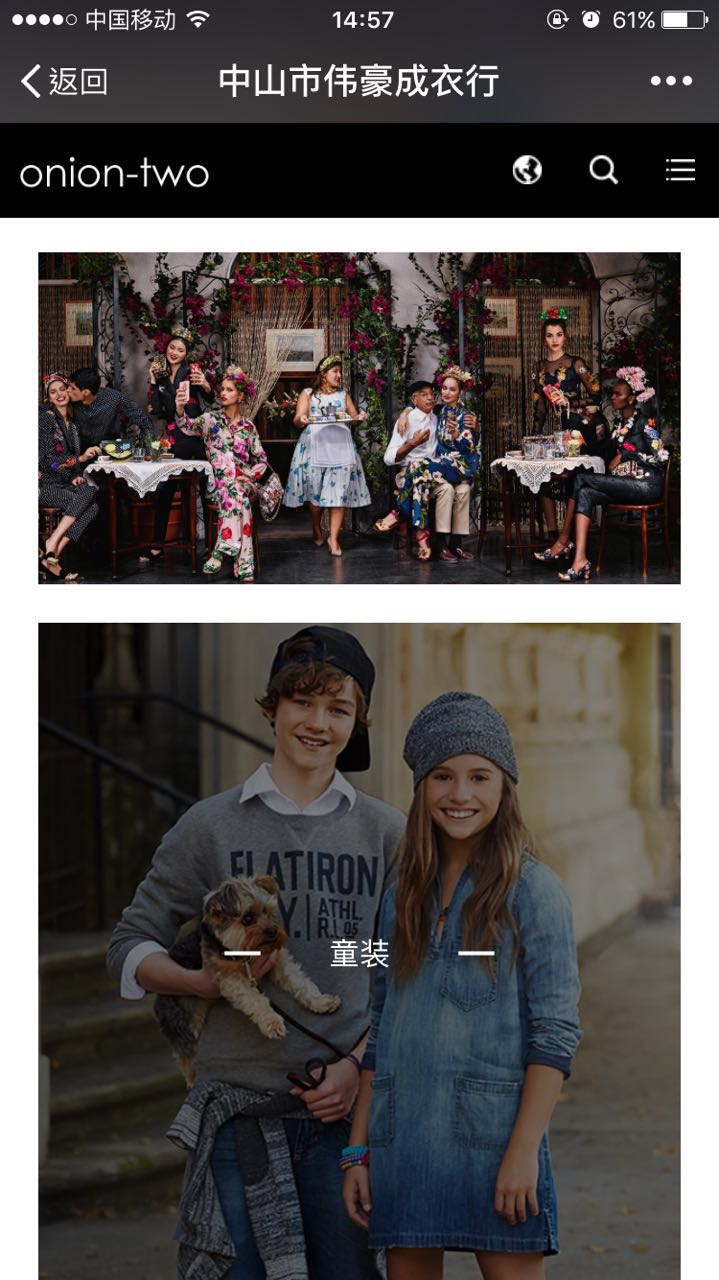Tap the globe language icon

[x=527, y=170]
